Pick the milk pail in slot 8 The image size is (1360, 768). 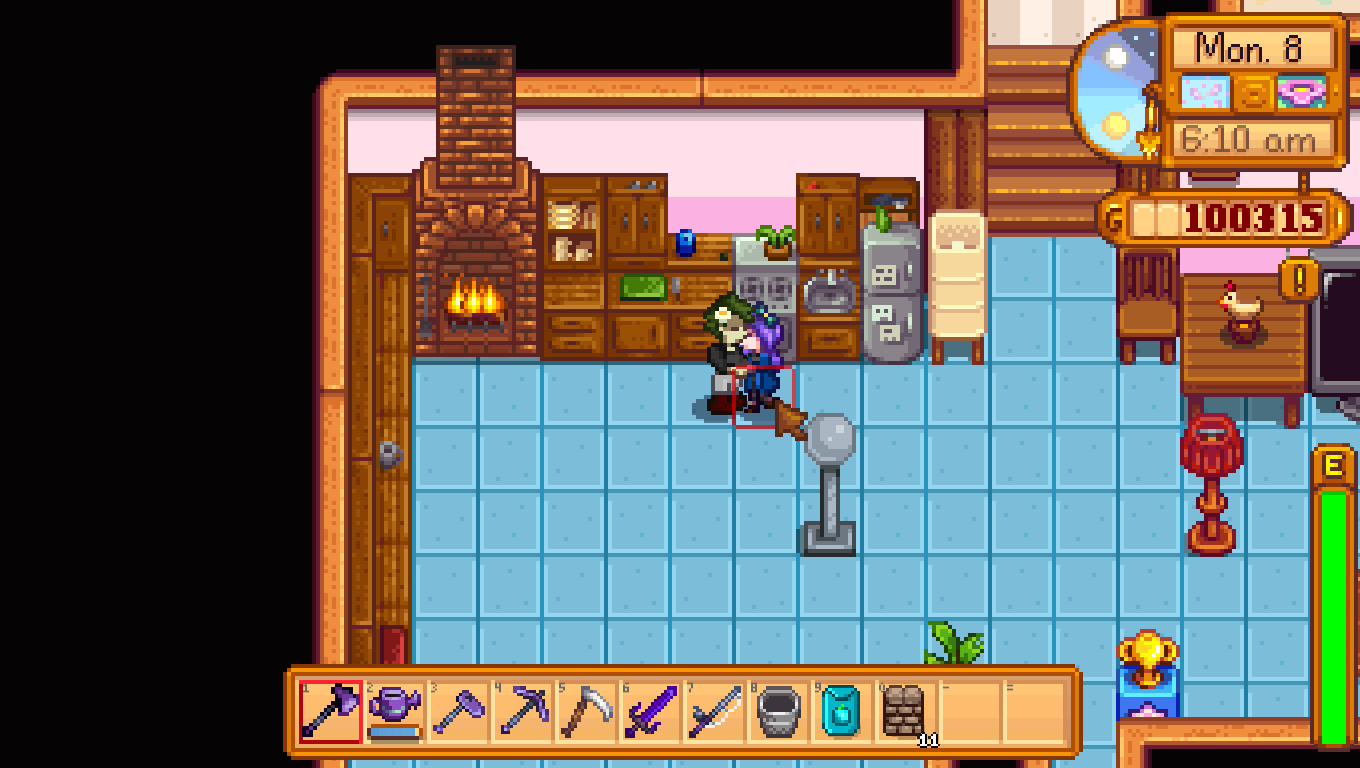tap(778, 711)
